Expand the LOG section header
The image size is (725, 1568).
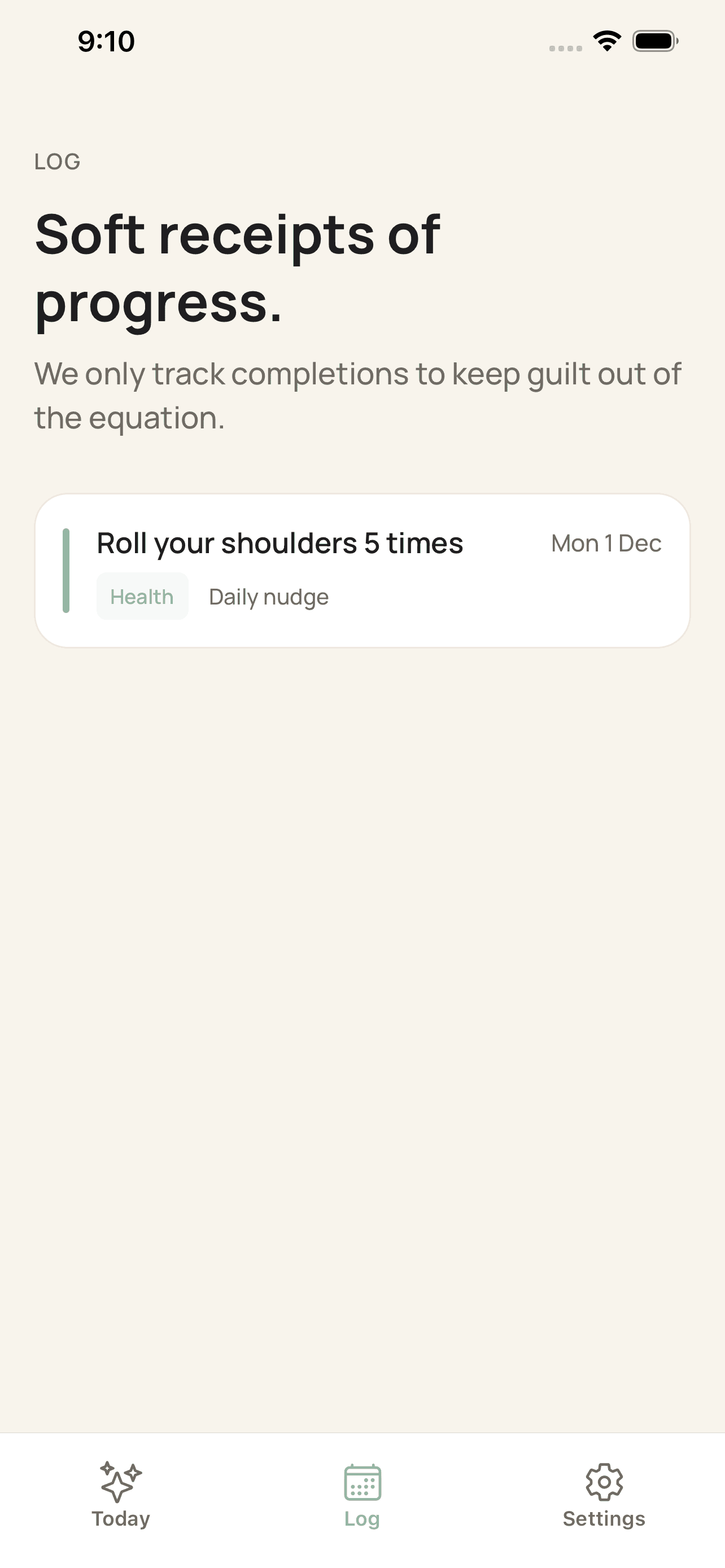(56, 161)
